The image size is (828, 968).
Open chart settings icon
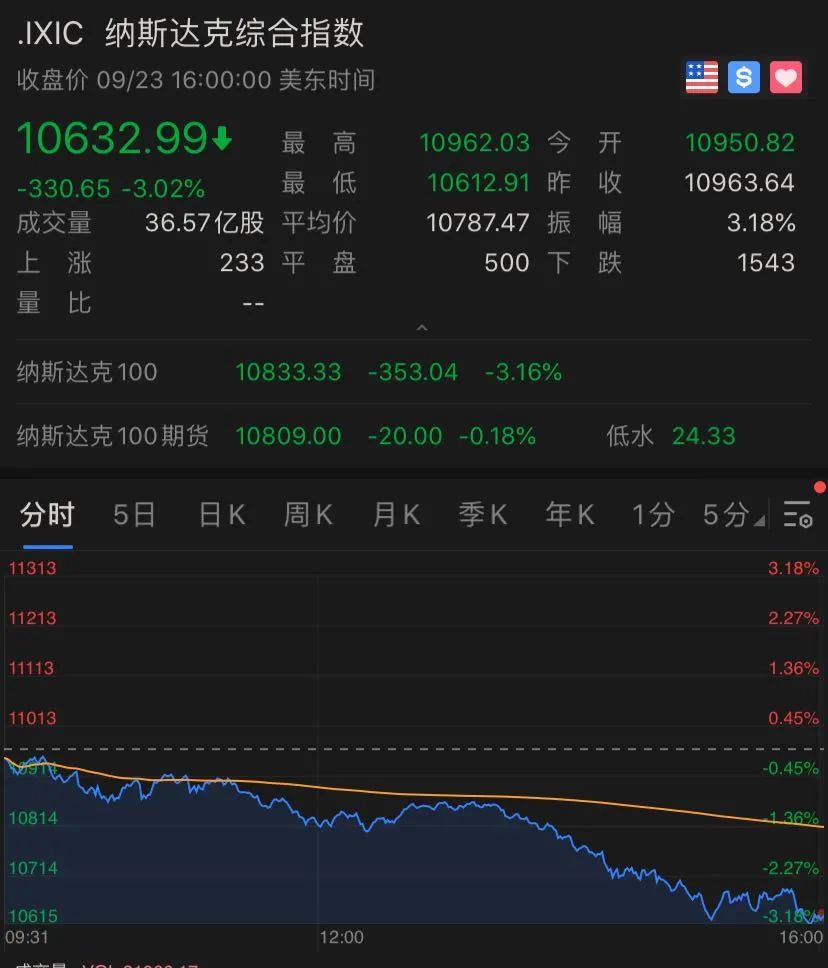[x=797, y=515]
